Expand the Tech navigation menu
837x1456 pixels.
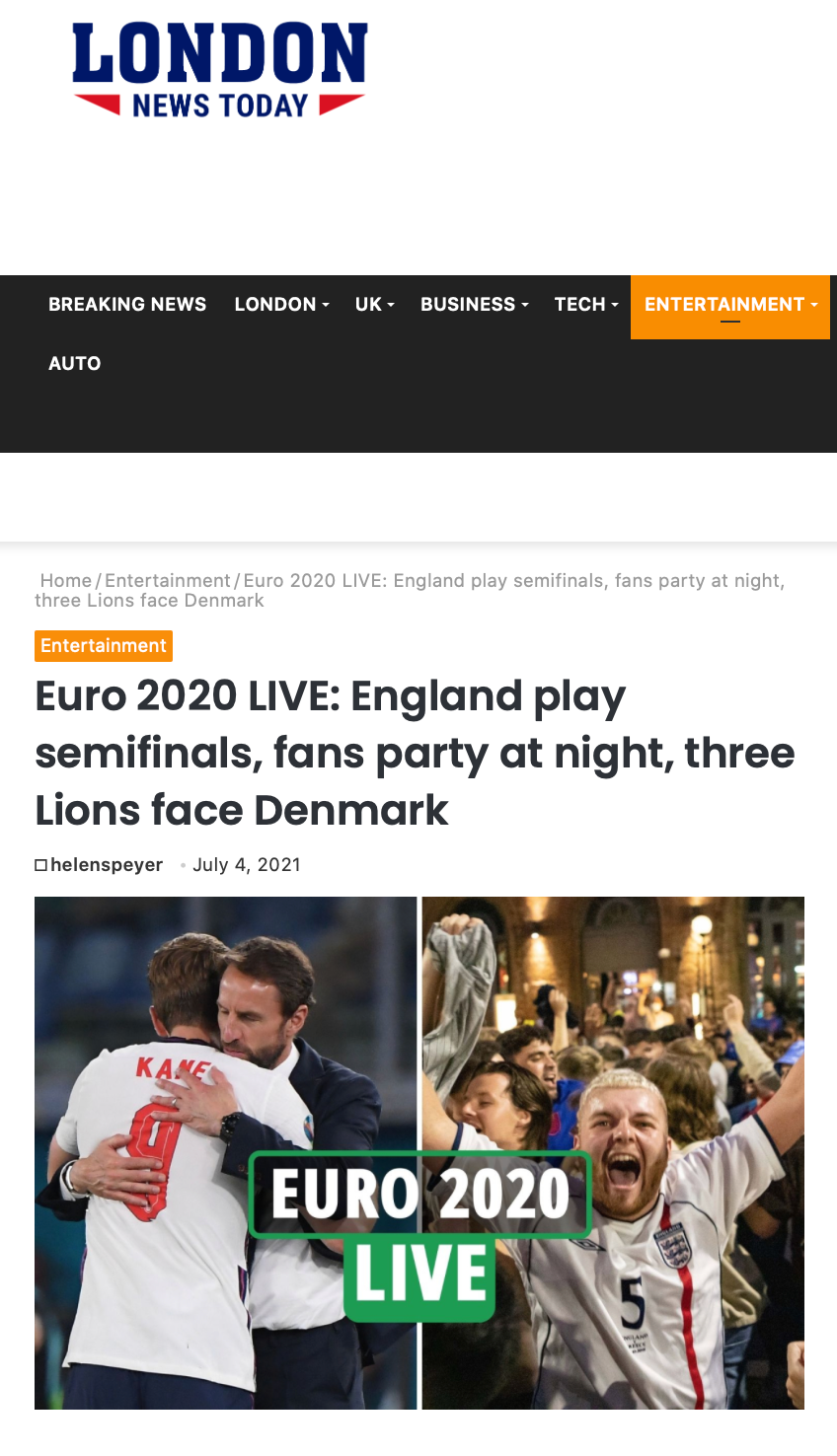pos(586,305)
